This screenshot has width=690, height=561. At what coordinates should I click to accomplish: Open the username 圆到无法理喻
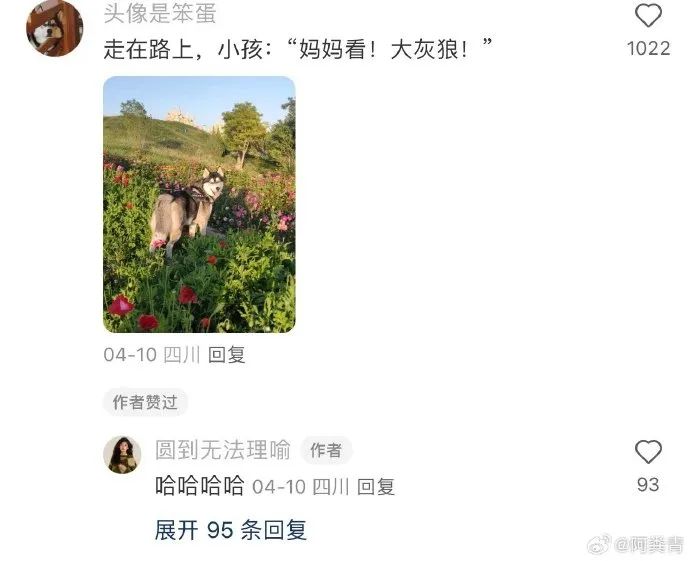(222, 450)
